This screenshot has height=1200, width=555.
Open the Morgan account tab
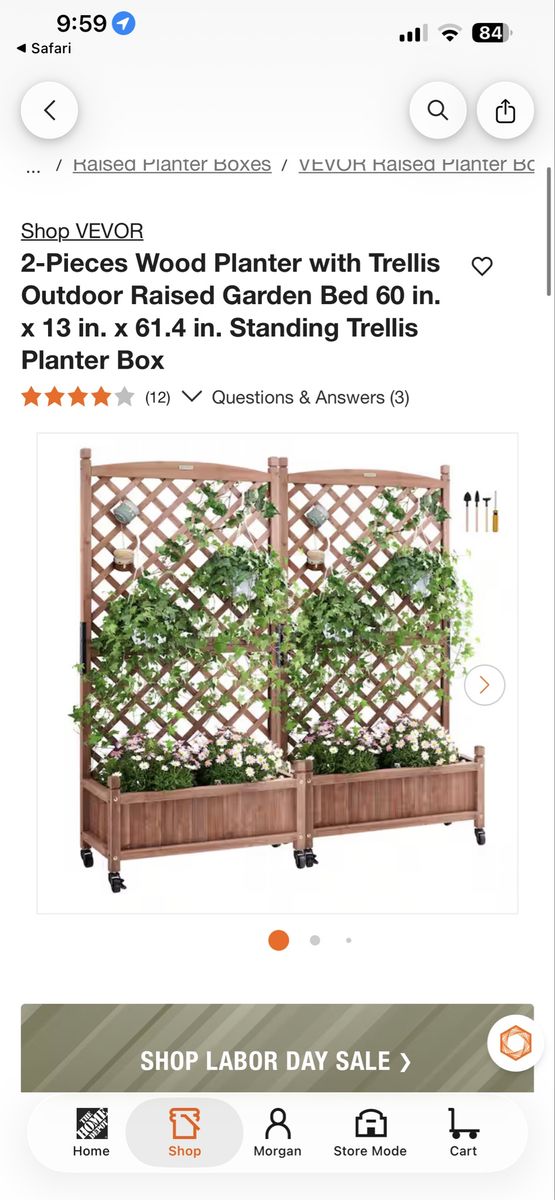tap(277, 1132)
